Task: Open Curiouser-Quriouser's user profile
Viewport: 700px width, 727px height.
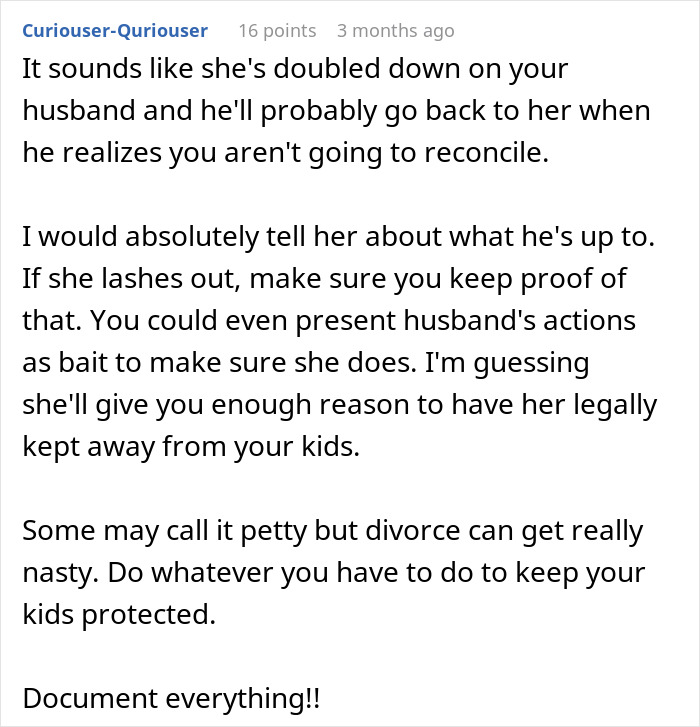Action: tap(115, 31)
